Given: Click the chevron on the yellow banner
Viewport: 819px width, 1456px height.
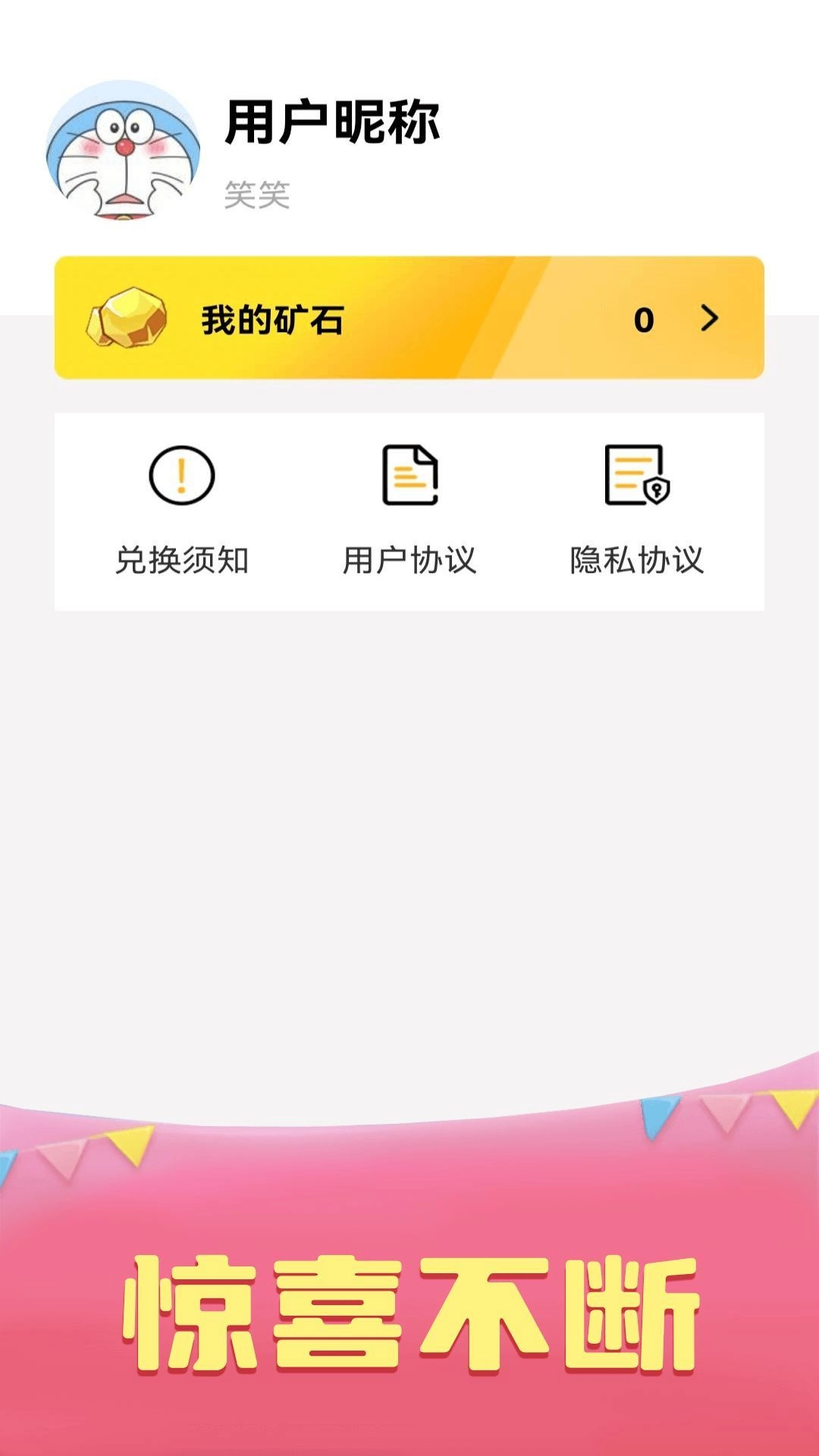Looking at the screenshot, I should (708, 320).
